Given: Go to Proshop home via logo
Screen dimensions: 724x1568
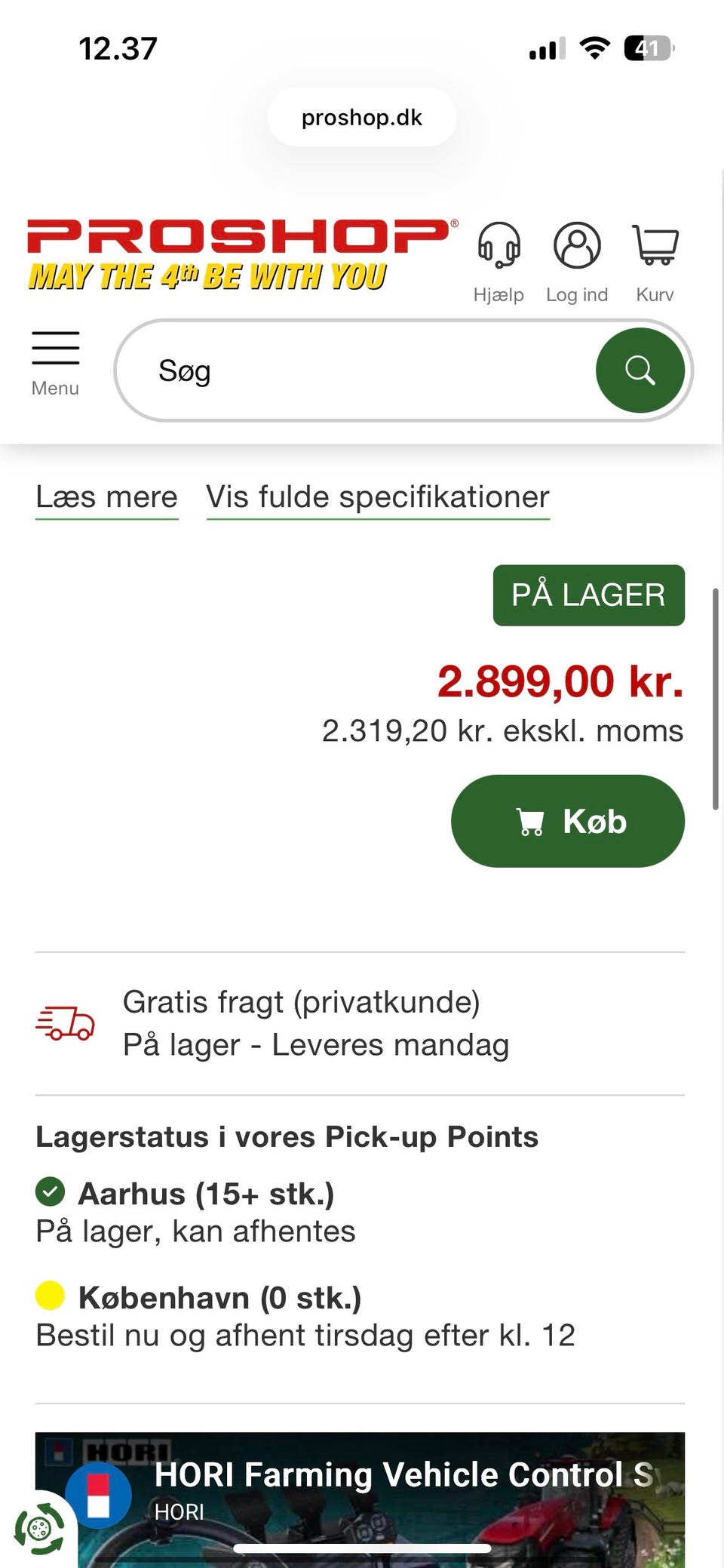Looking at the screenshot, I should click(x=241, y=255).
